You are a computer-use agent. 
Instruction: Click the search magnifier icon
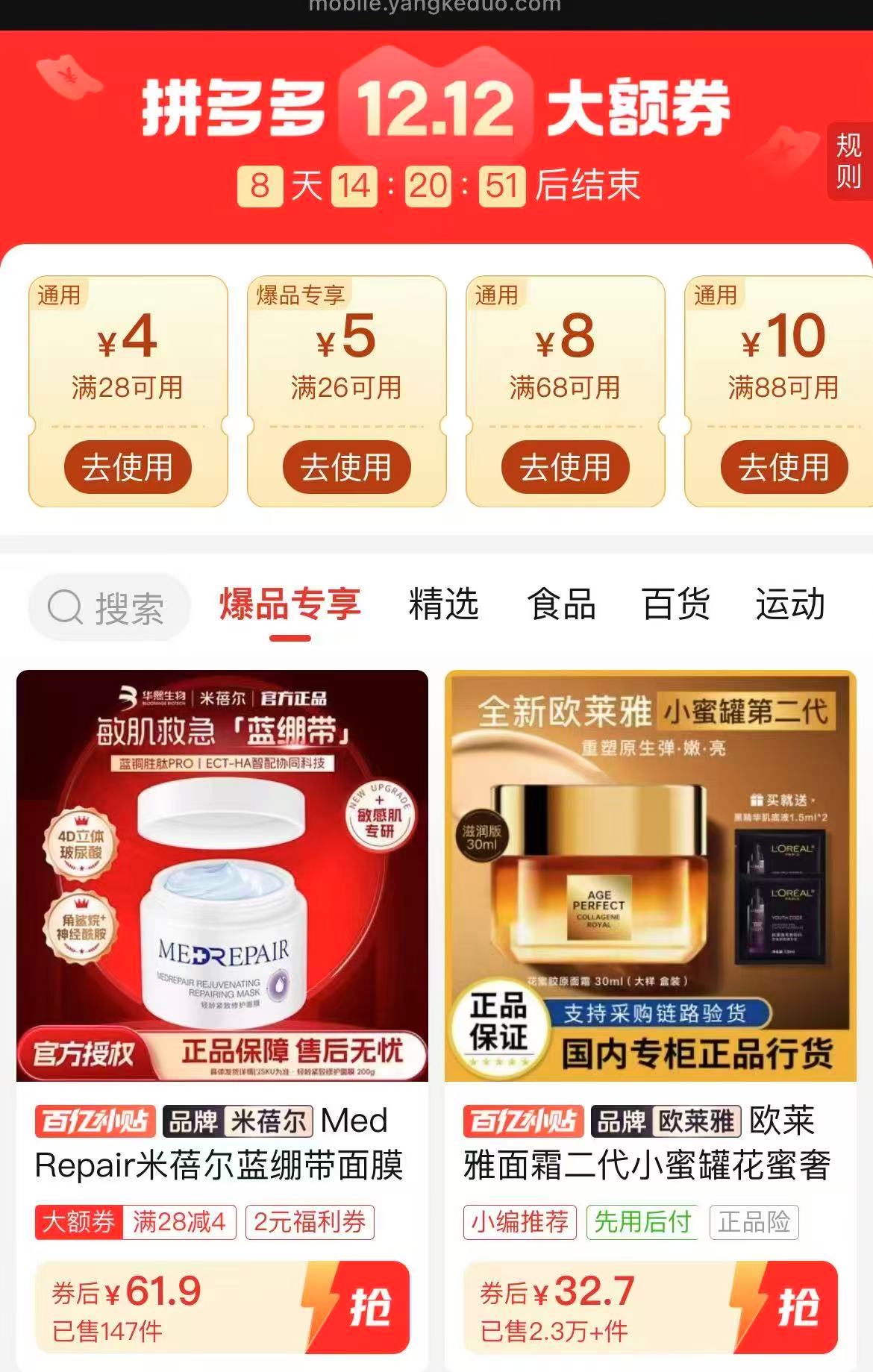(x=66, y=607)
